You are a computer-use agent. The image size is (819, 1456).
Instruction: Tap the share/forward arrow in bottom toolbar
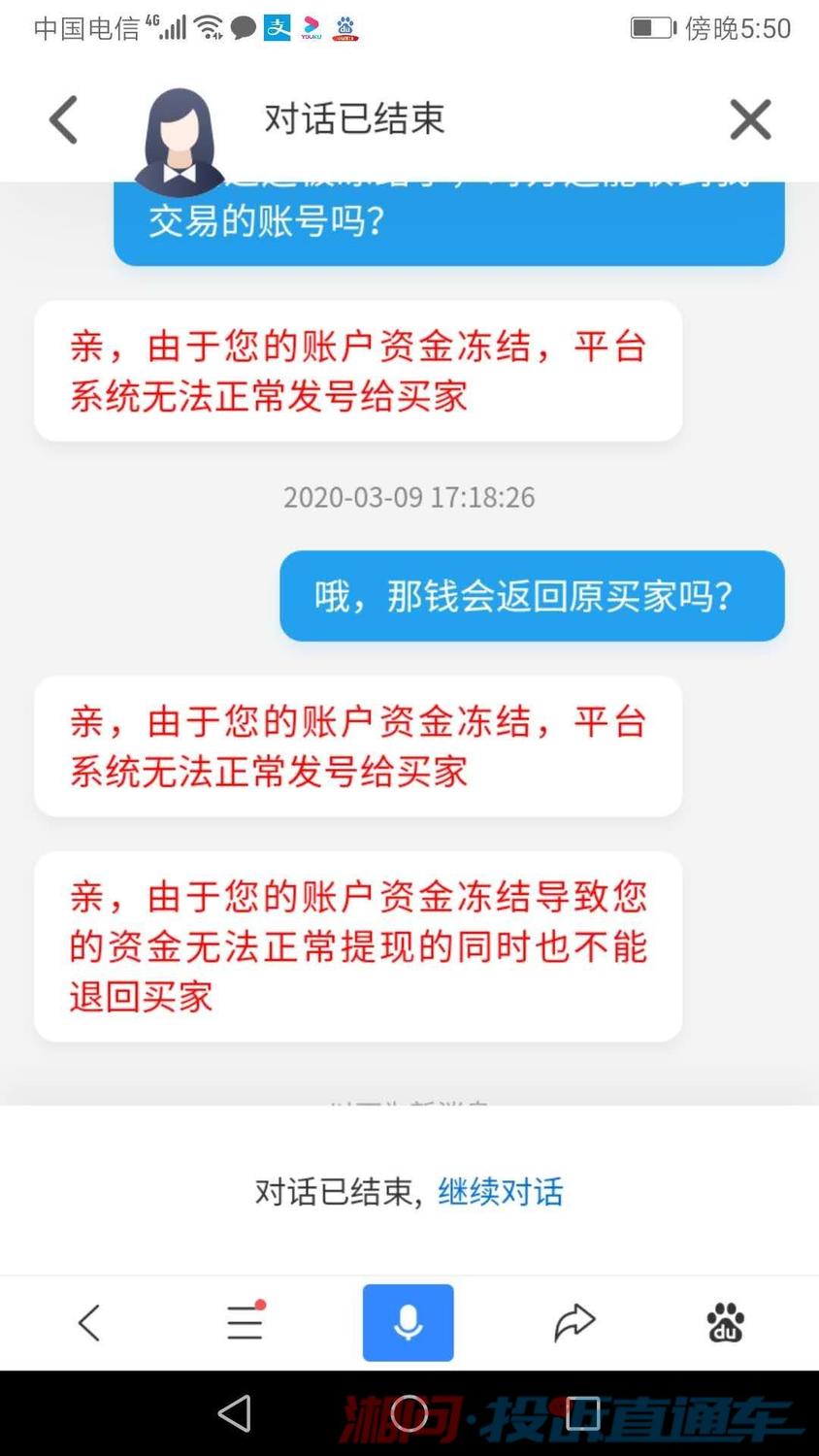(x=573, y=1320)
